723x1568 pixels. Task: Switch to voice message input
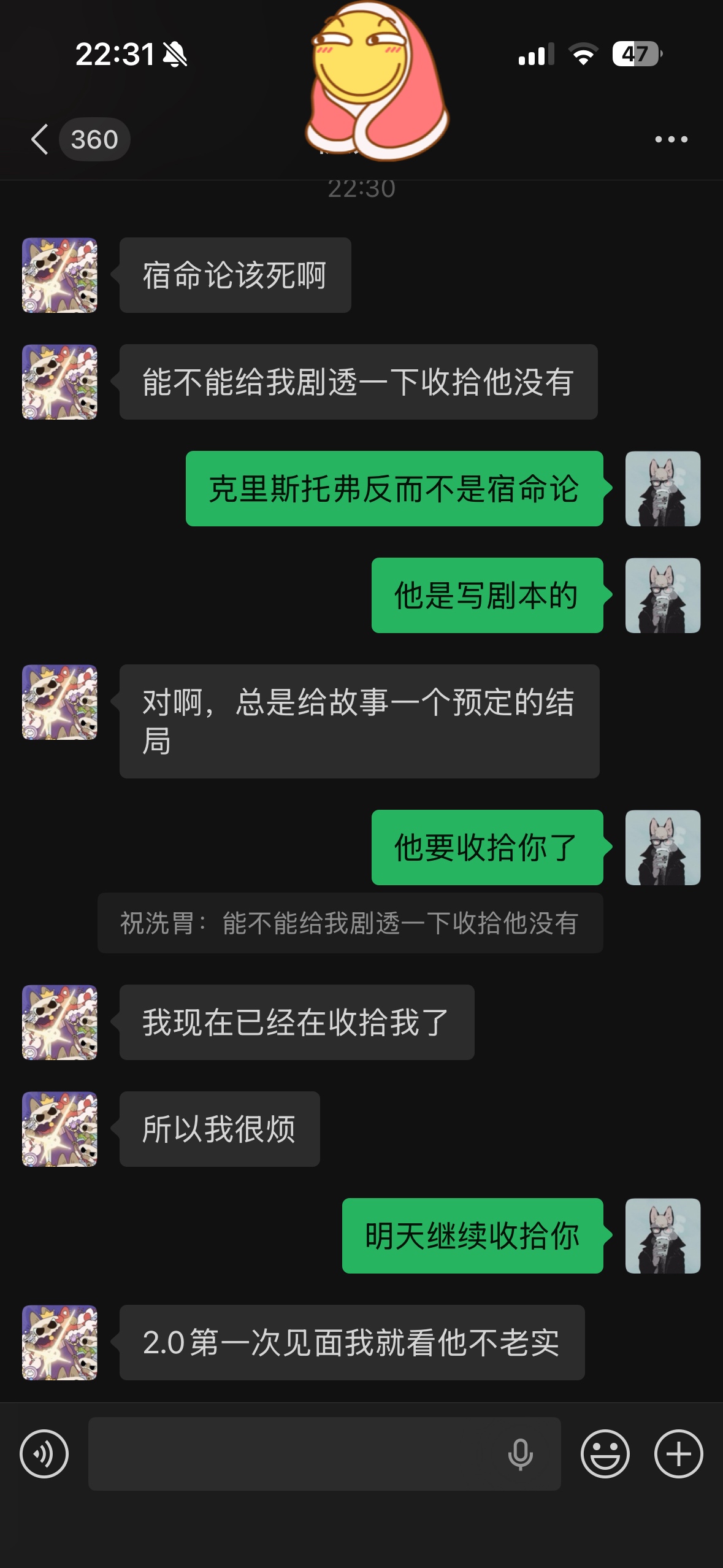[x=44, y=1453]
